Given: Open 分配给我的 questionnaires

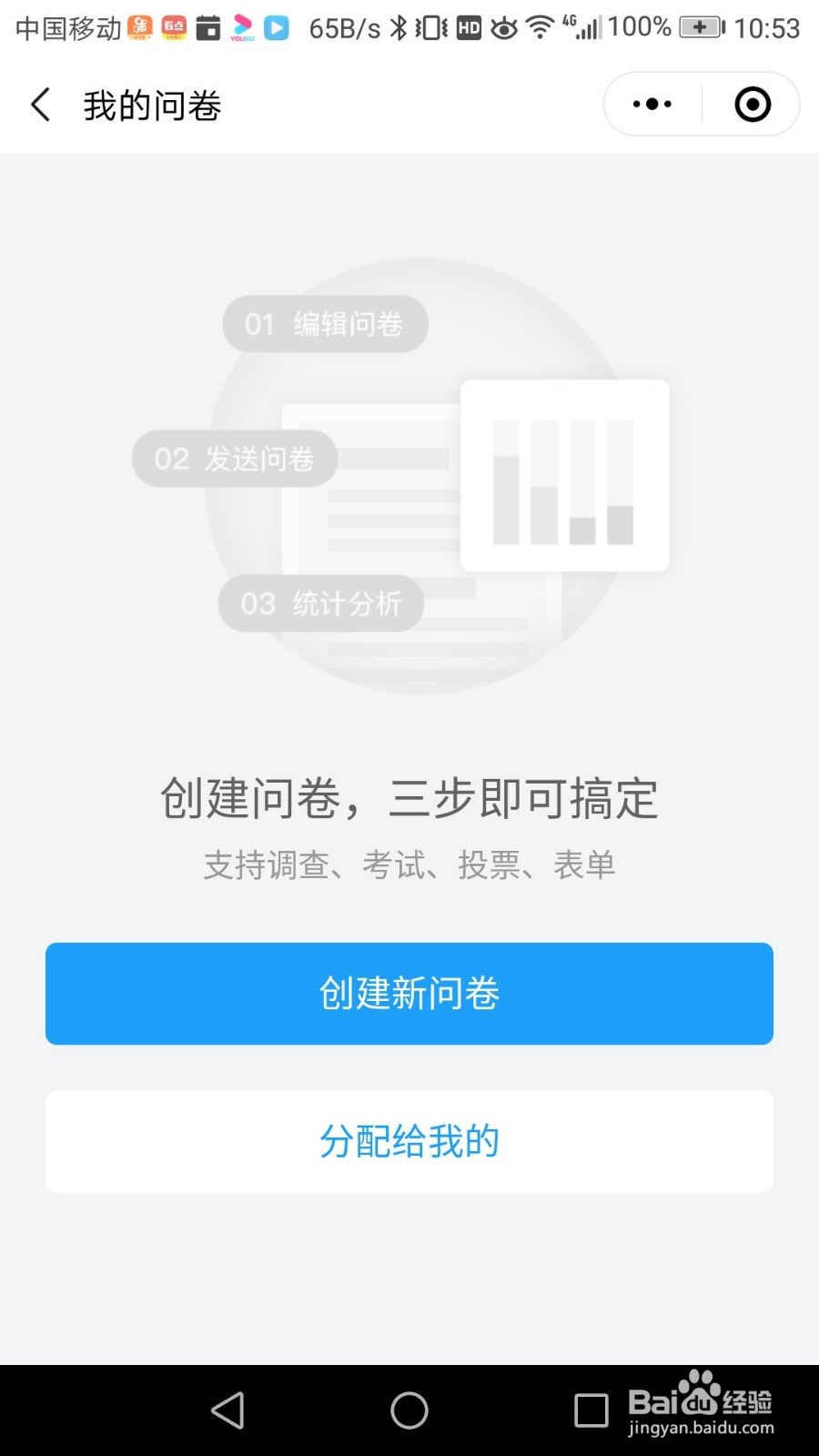Looking at the screenshot, I should (x=409, y=1142).
